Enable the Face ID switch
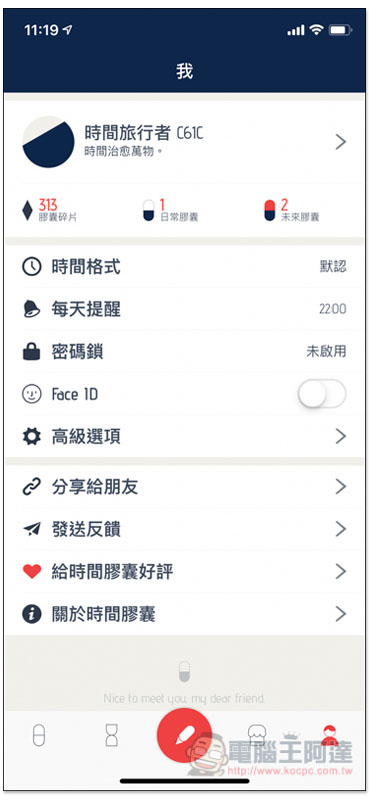Viewport: 369px width, 800px height. [x=322, y=394]
